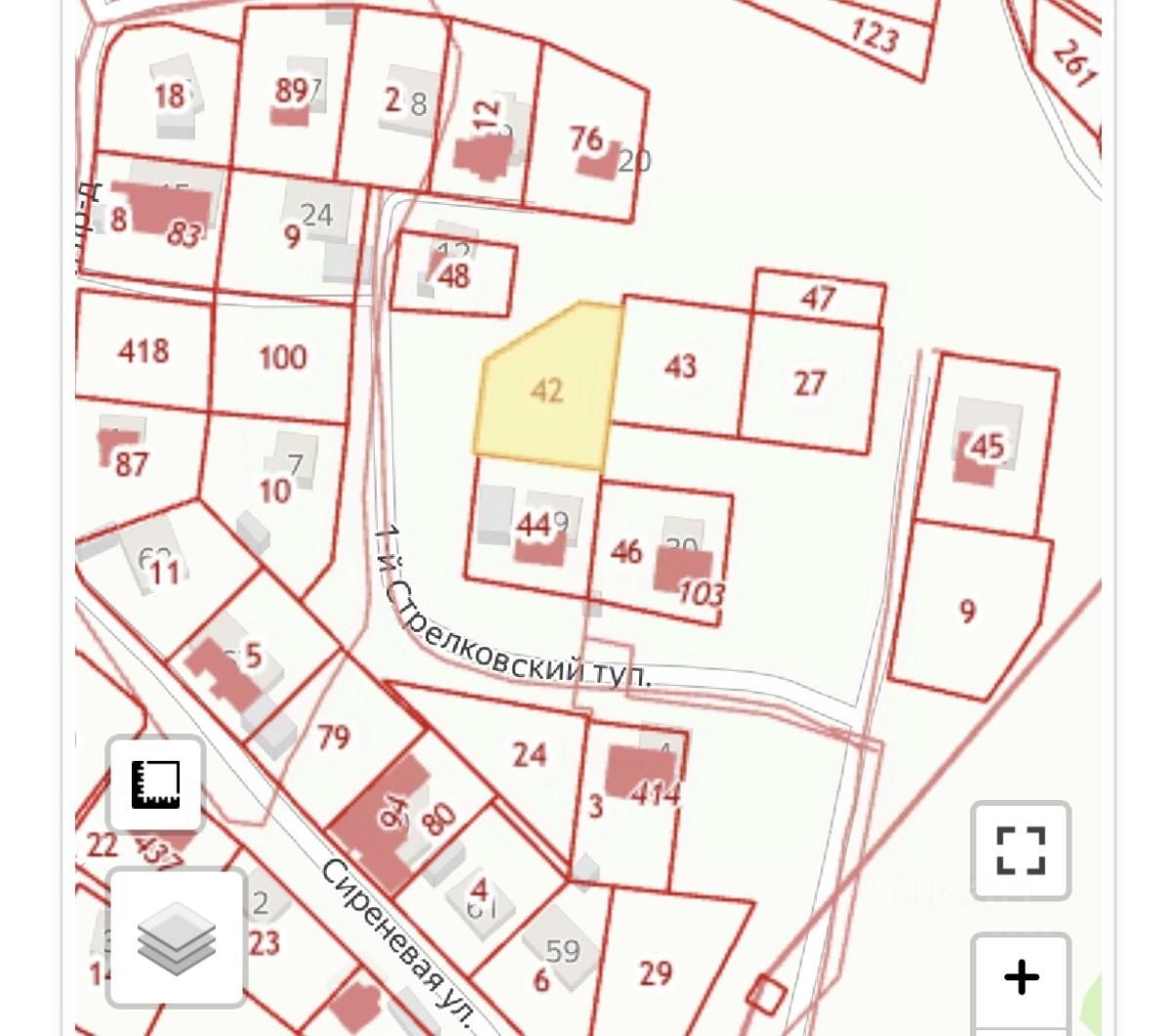Expand the map to fullscreen
Image resolution: width=1169 pixels, height=1036 pixels.
[x=1021, y=851]
